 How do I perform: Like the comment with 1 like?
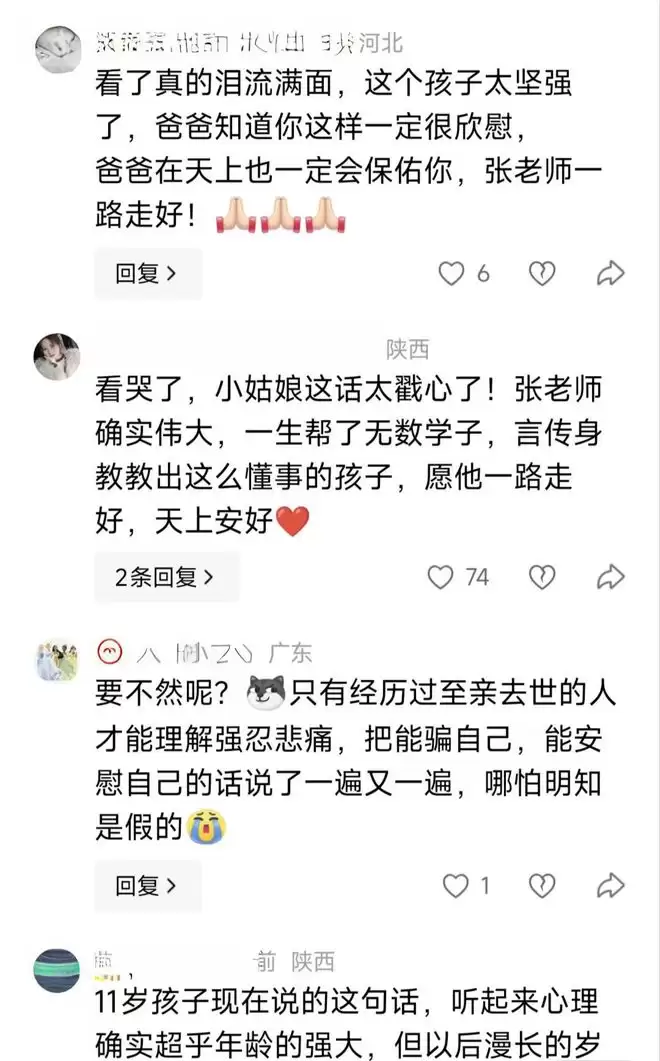tap(455, 885)
